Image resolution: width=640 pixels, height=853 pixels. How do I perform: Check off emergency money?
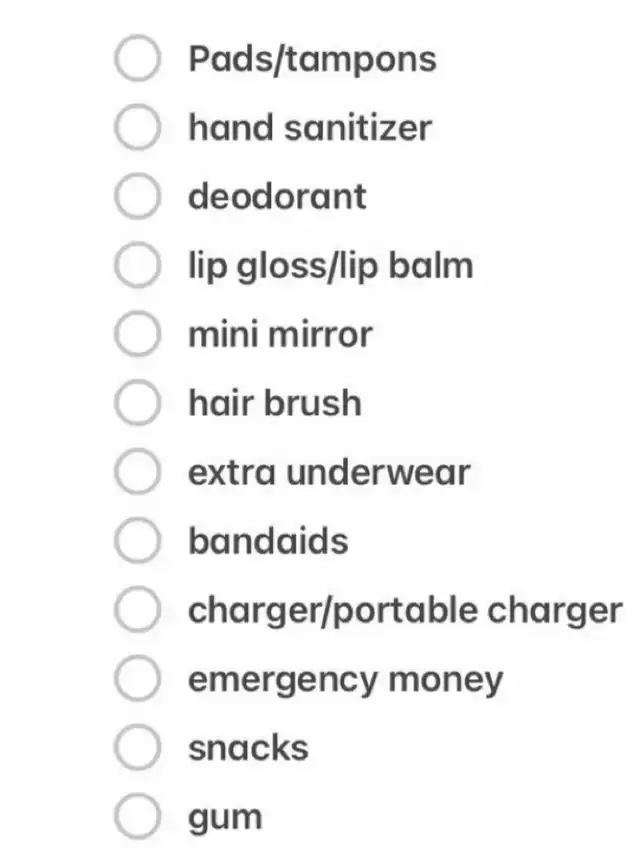click(138, 679)
